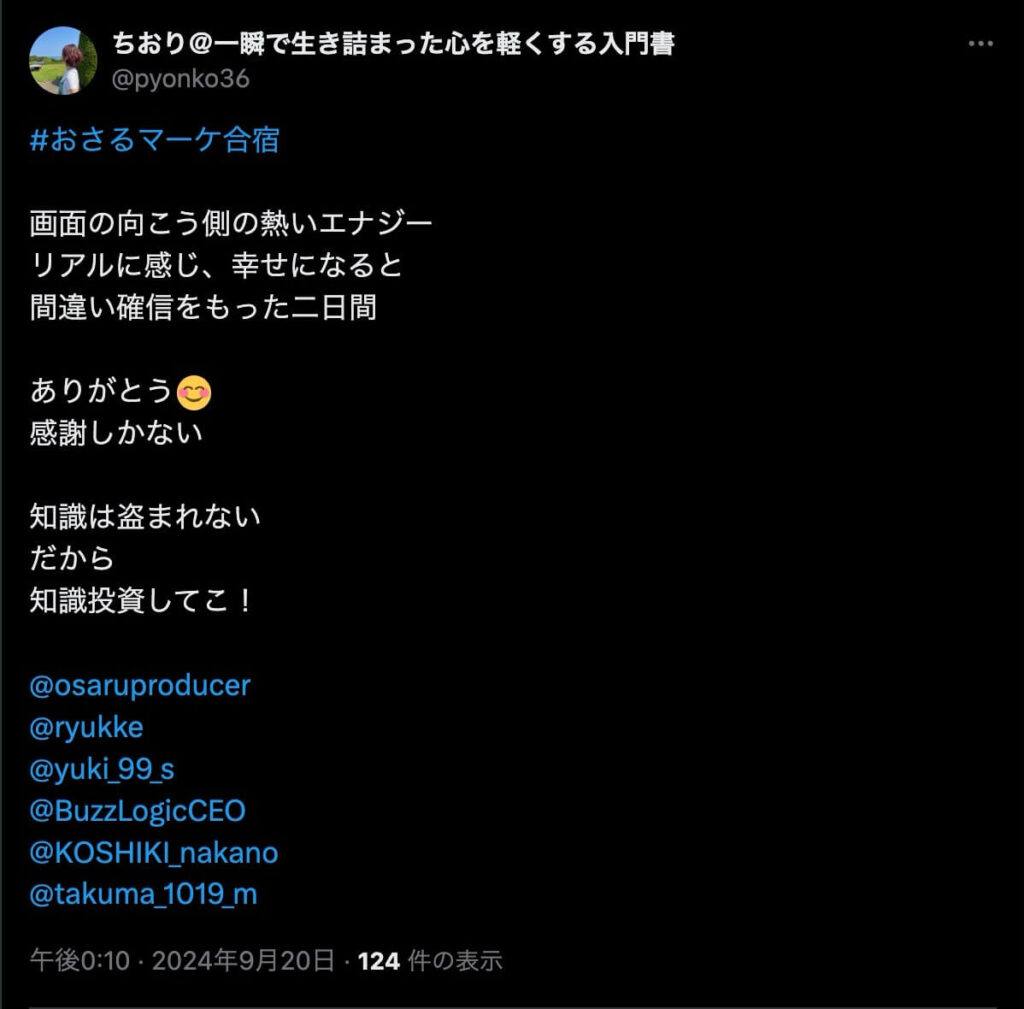Tap the @yuki_99_s mention
1024x1009 pixels.
coord(103,768)
